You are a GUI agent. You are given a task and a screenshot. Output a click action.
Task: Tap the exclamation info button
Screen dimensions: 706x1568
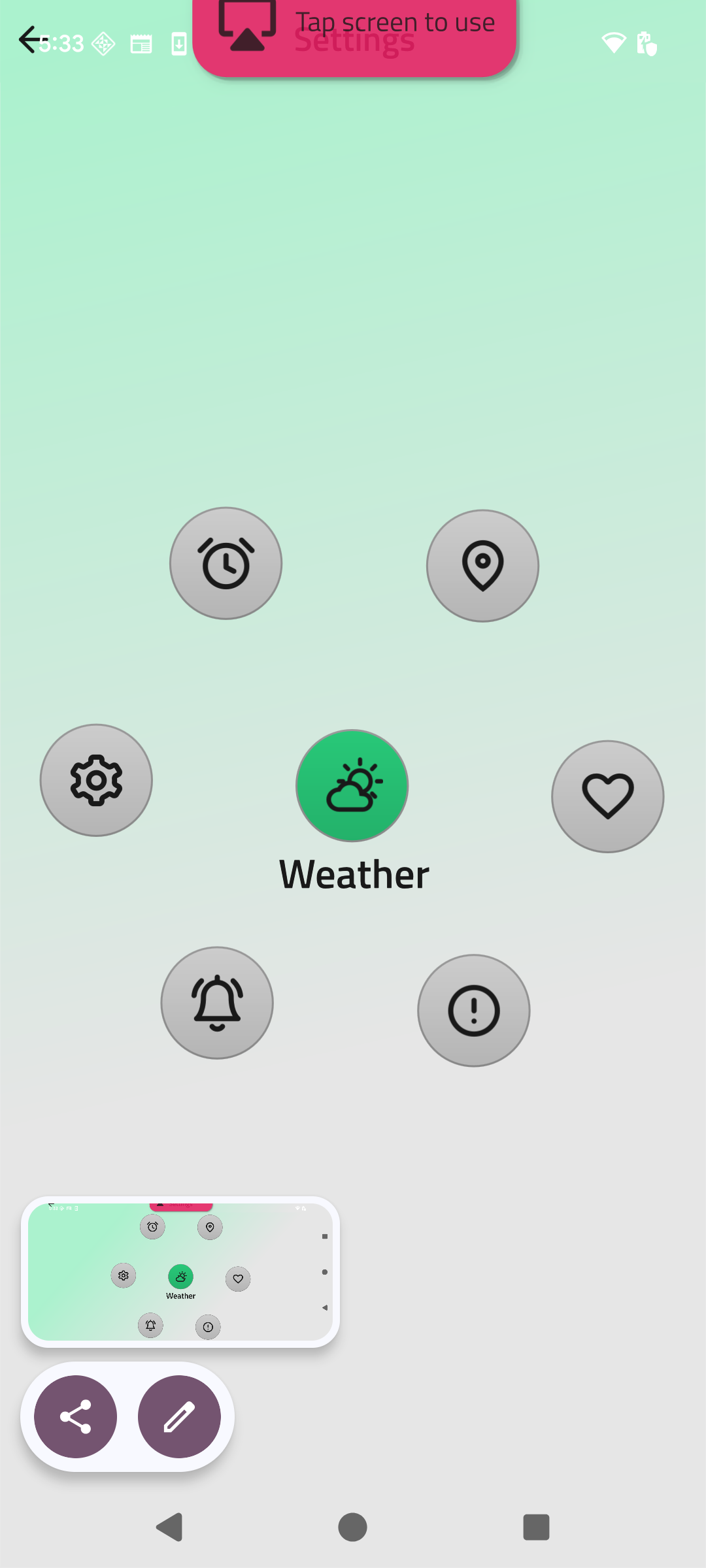(x=474, y=1011)
